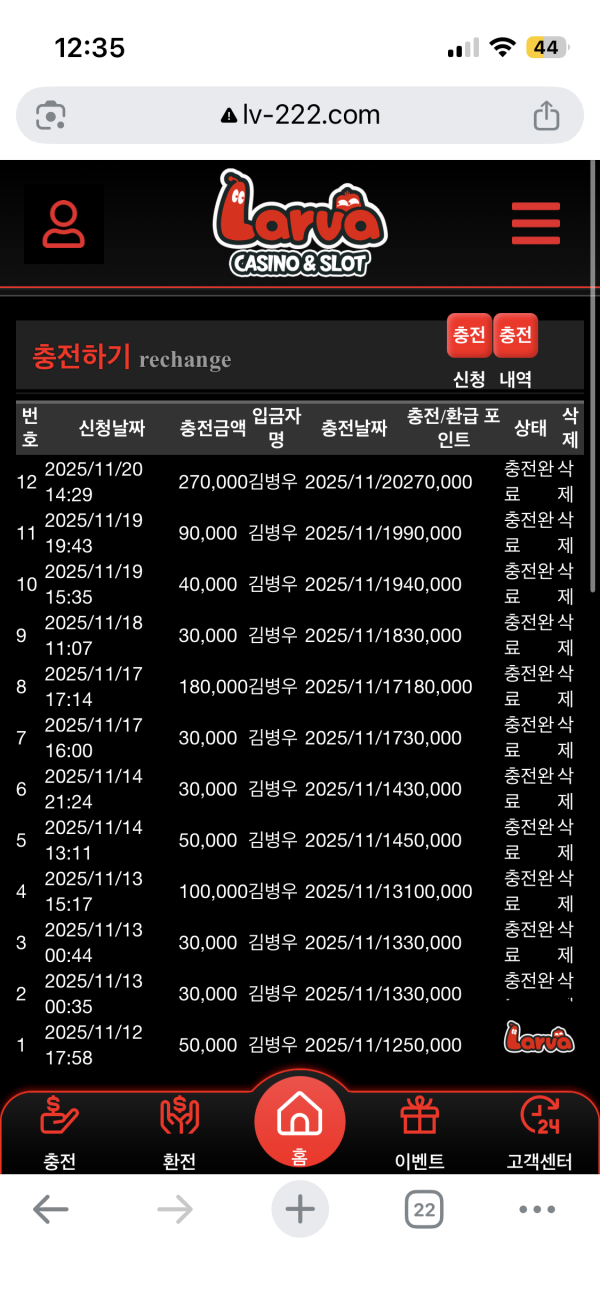
Task: Share this page from browser bar
Action: point(546,115)
